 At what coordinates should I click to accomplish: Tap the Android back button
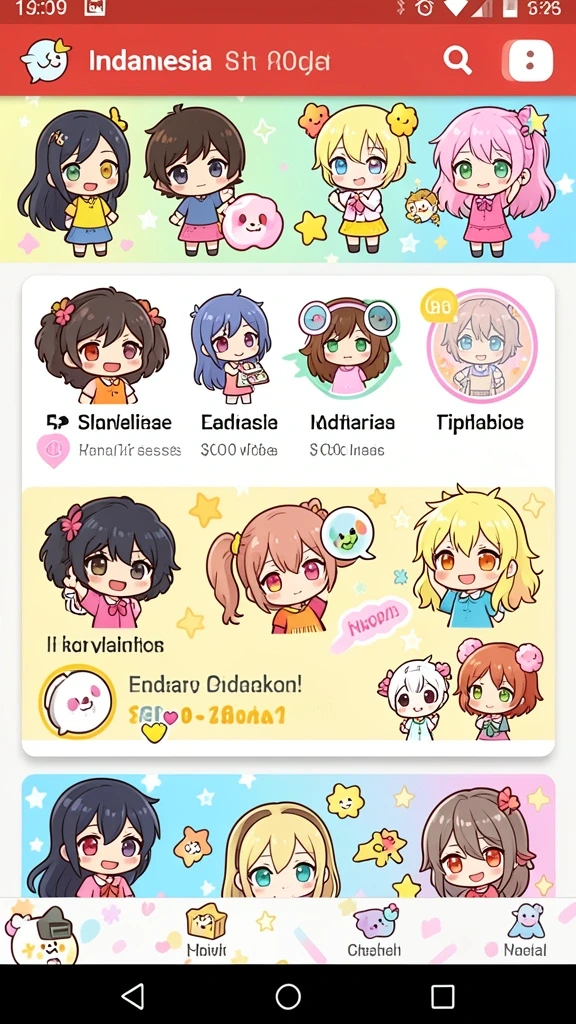[133, 997]
